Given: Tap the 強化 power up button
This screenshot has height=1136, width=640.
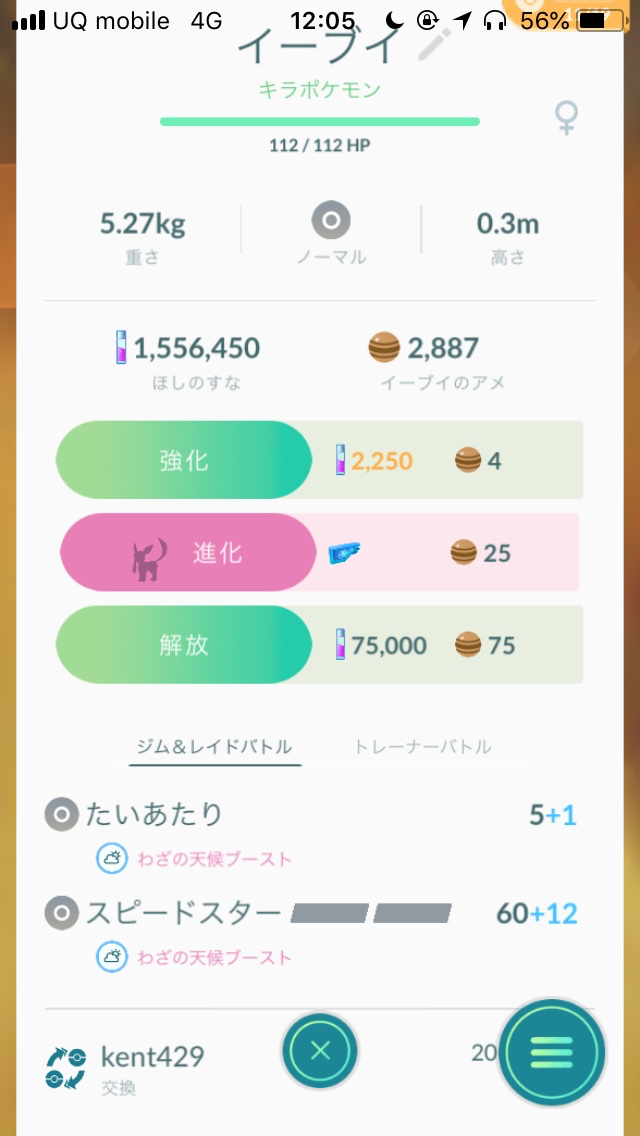Looking at the screenshot, I should coord(184,460).
